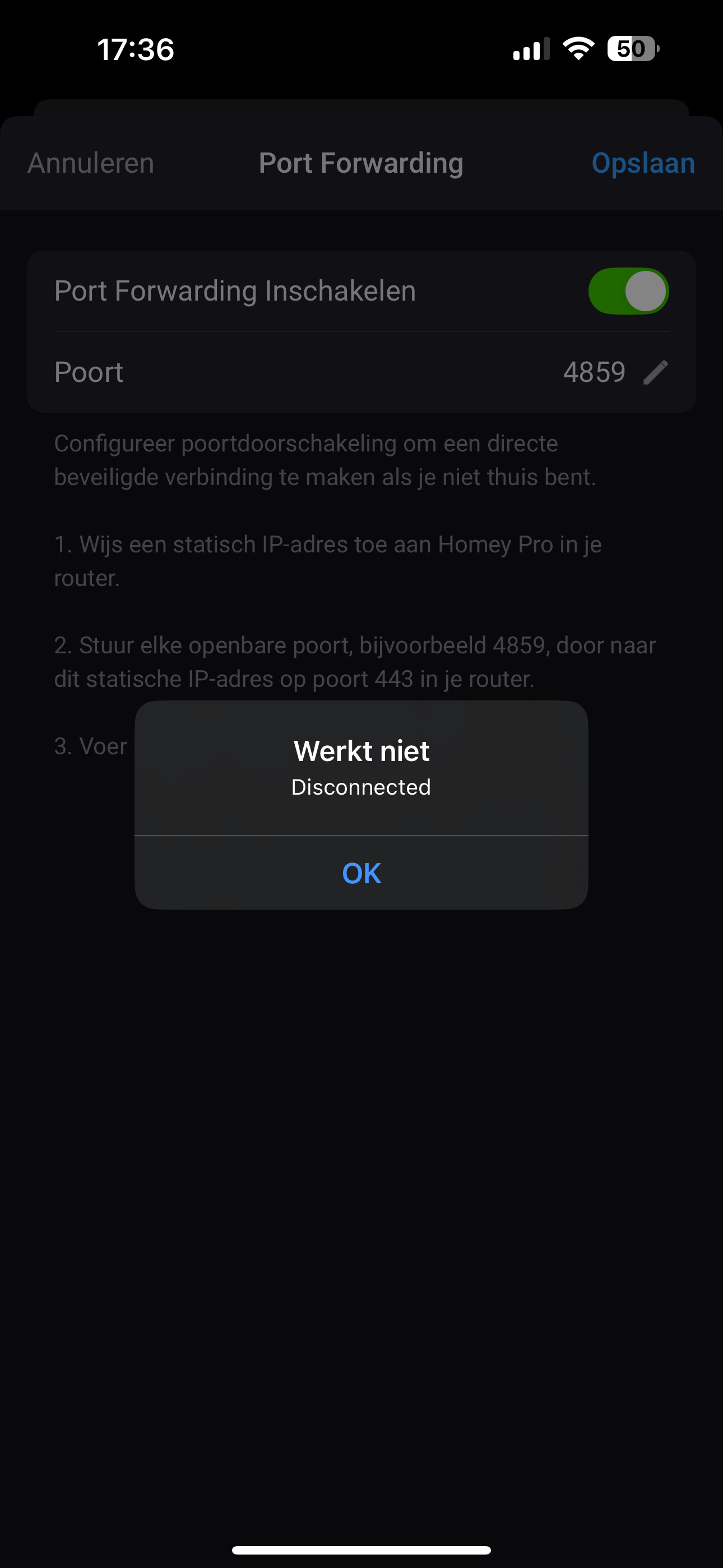This screenshot has height=1568, width=723.
Task: Toggle Port Forwarding Inschakelen switch
Action: [628, 291]
